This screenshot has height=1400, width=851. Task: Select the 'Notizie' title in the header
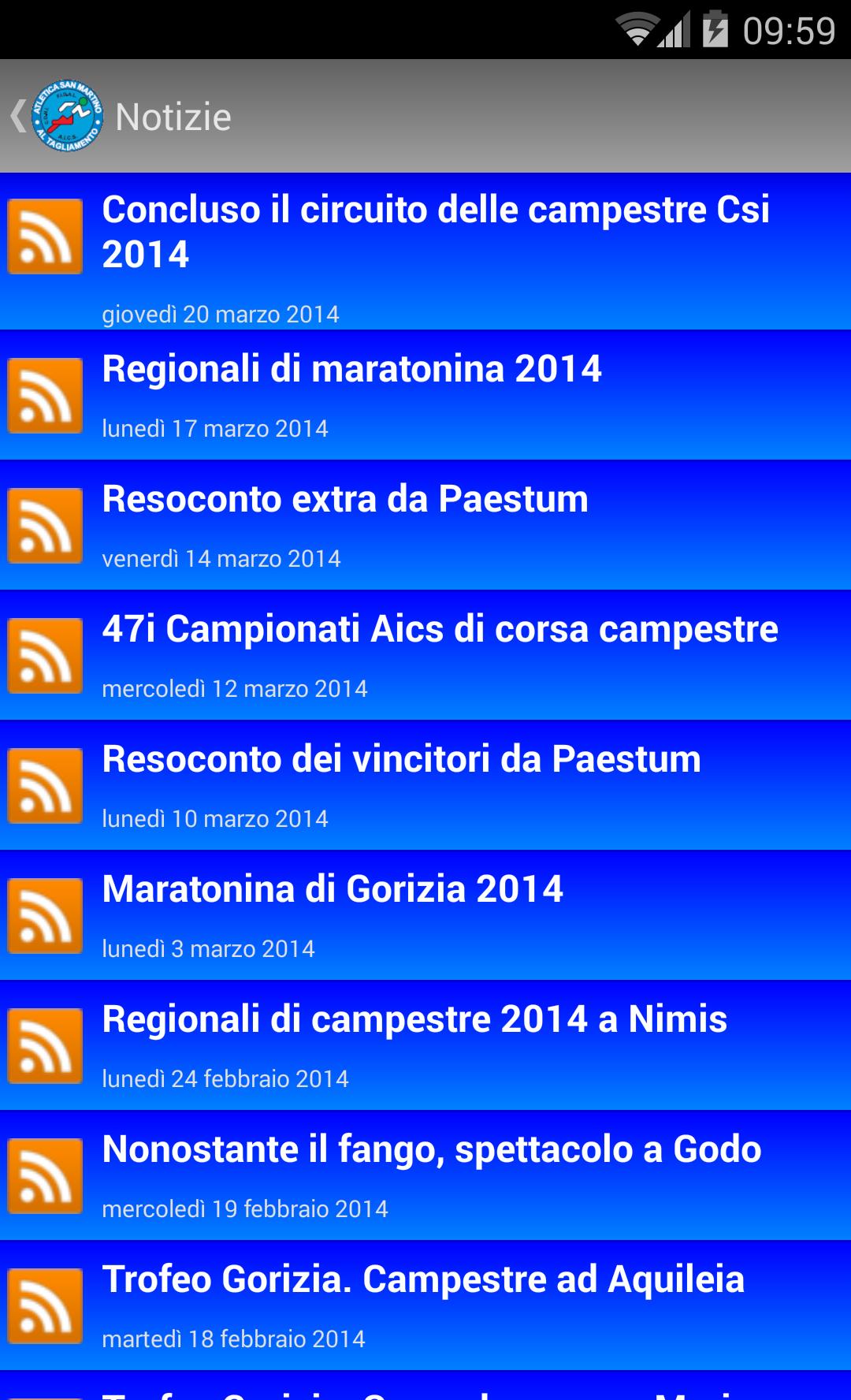(x=174, y=115)
